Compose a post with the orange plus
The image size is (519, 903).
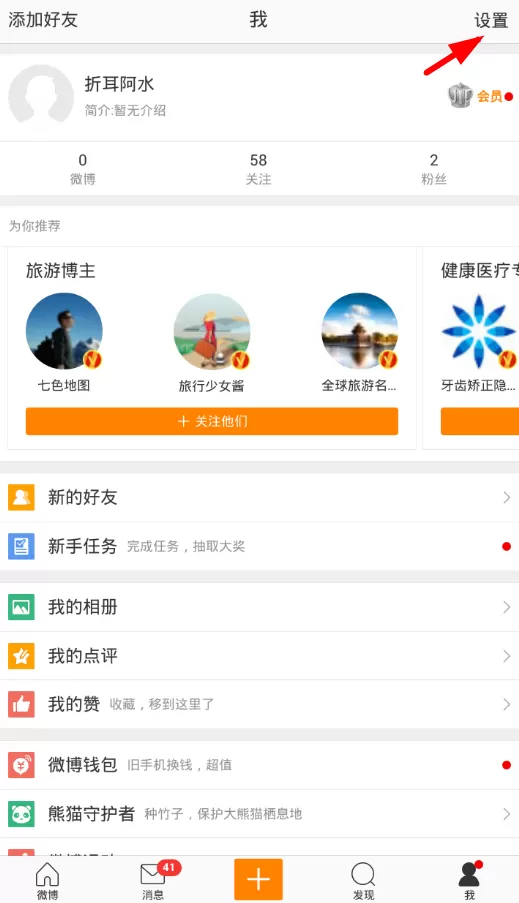click(x=258, y=879)
